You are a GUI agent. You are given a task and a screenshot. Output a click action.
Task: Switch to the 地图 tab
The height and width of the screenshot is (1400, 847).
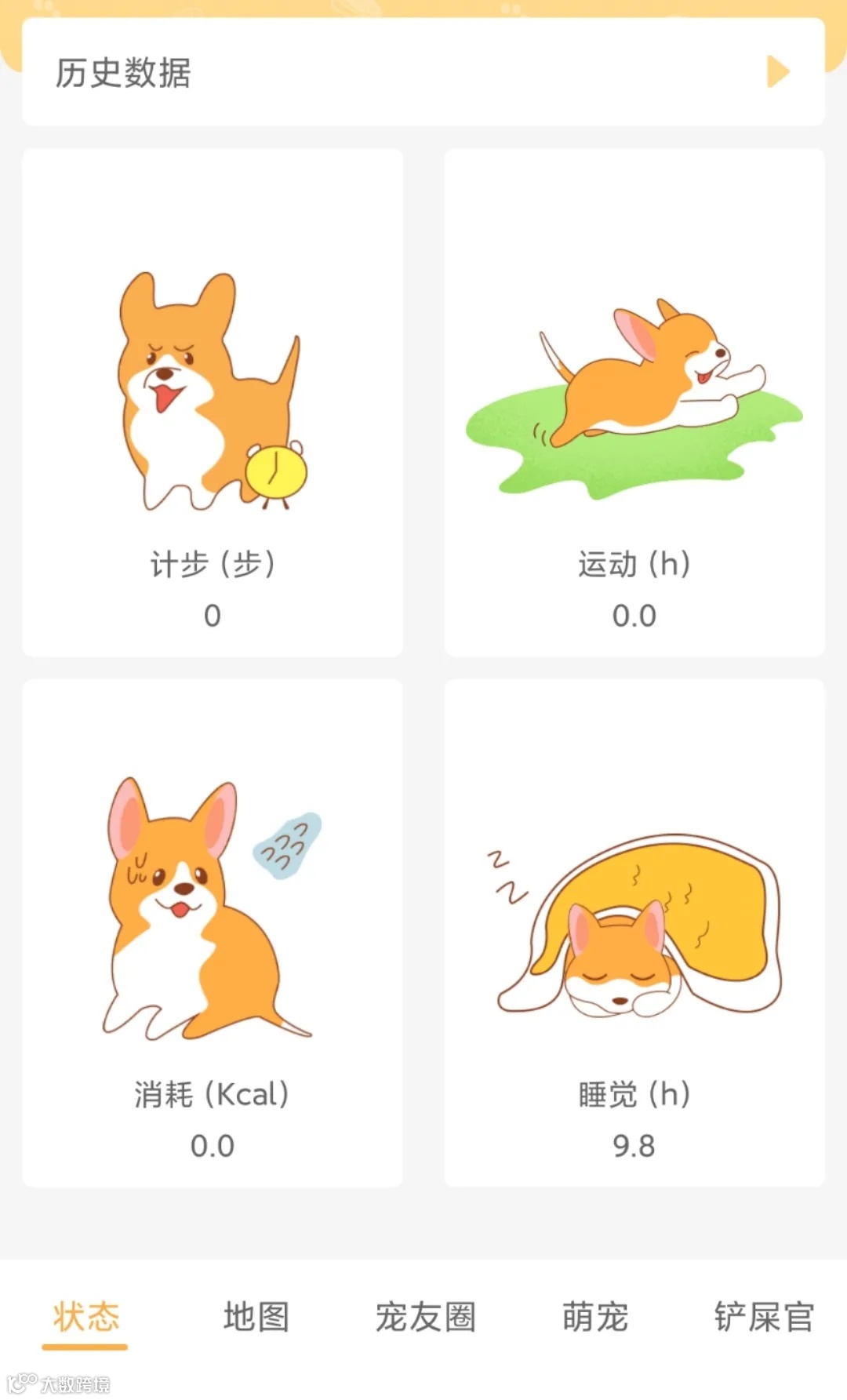(x=256, y=1318)
